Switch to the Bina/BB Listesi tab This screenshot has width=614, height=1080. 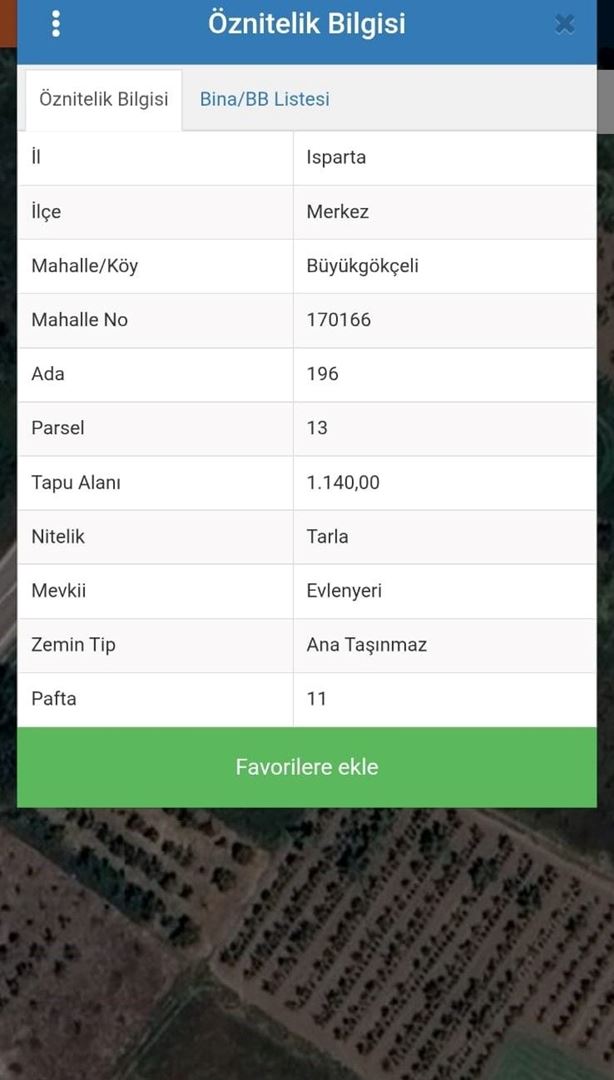(x=264, y=99)
